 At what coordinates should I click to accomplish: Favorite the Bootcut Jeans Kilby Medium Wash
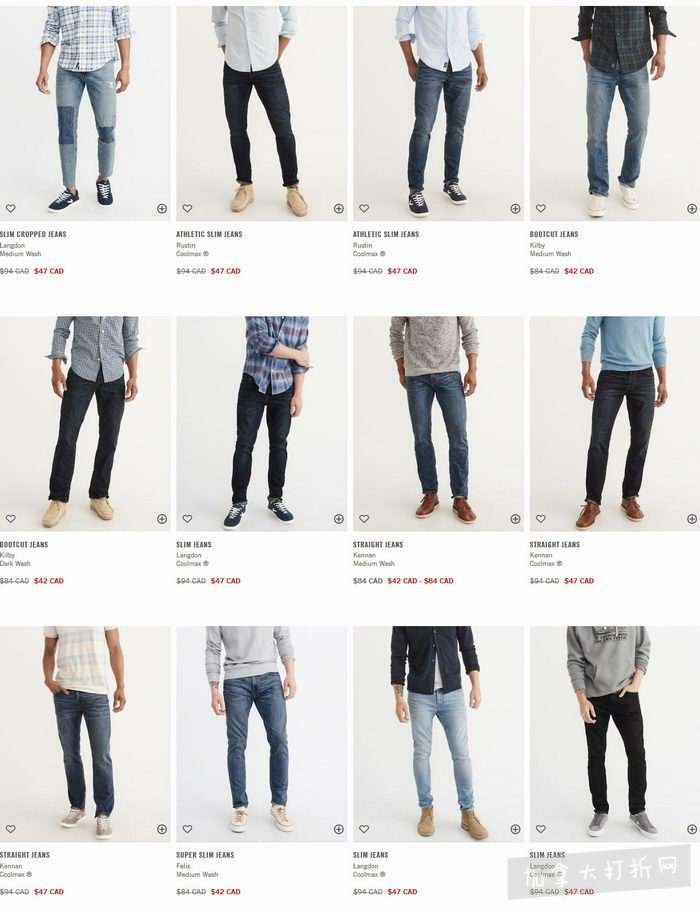click(541, 209)
